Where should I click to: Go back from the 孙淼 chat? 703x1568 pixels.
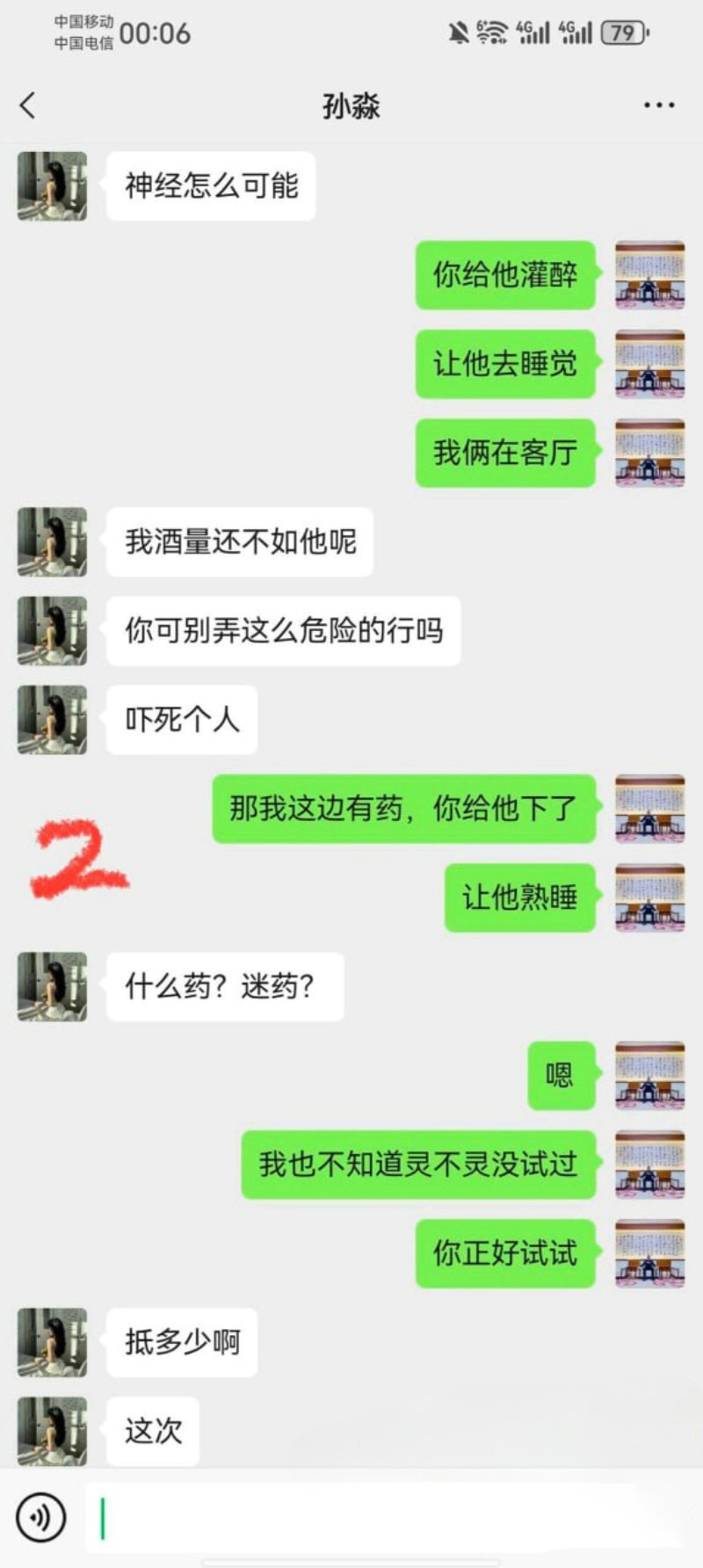(28, 105)
